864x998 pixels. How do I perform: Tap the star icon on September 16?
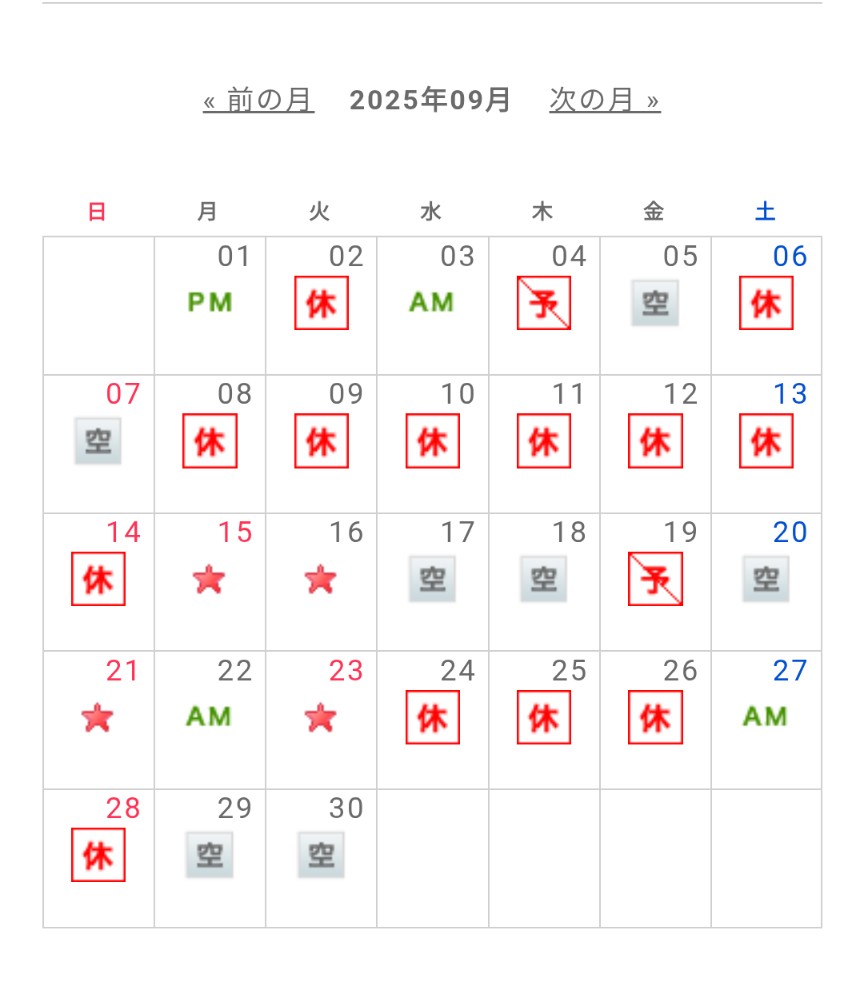tap(320, 579)
